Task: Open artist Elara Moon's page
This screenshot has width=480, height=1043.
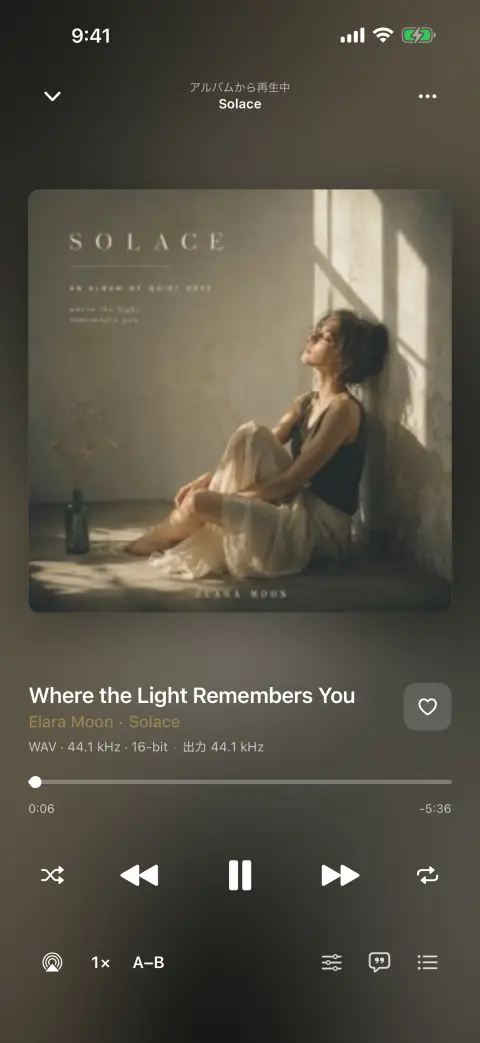Action: click(x=70, y=722)
